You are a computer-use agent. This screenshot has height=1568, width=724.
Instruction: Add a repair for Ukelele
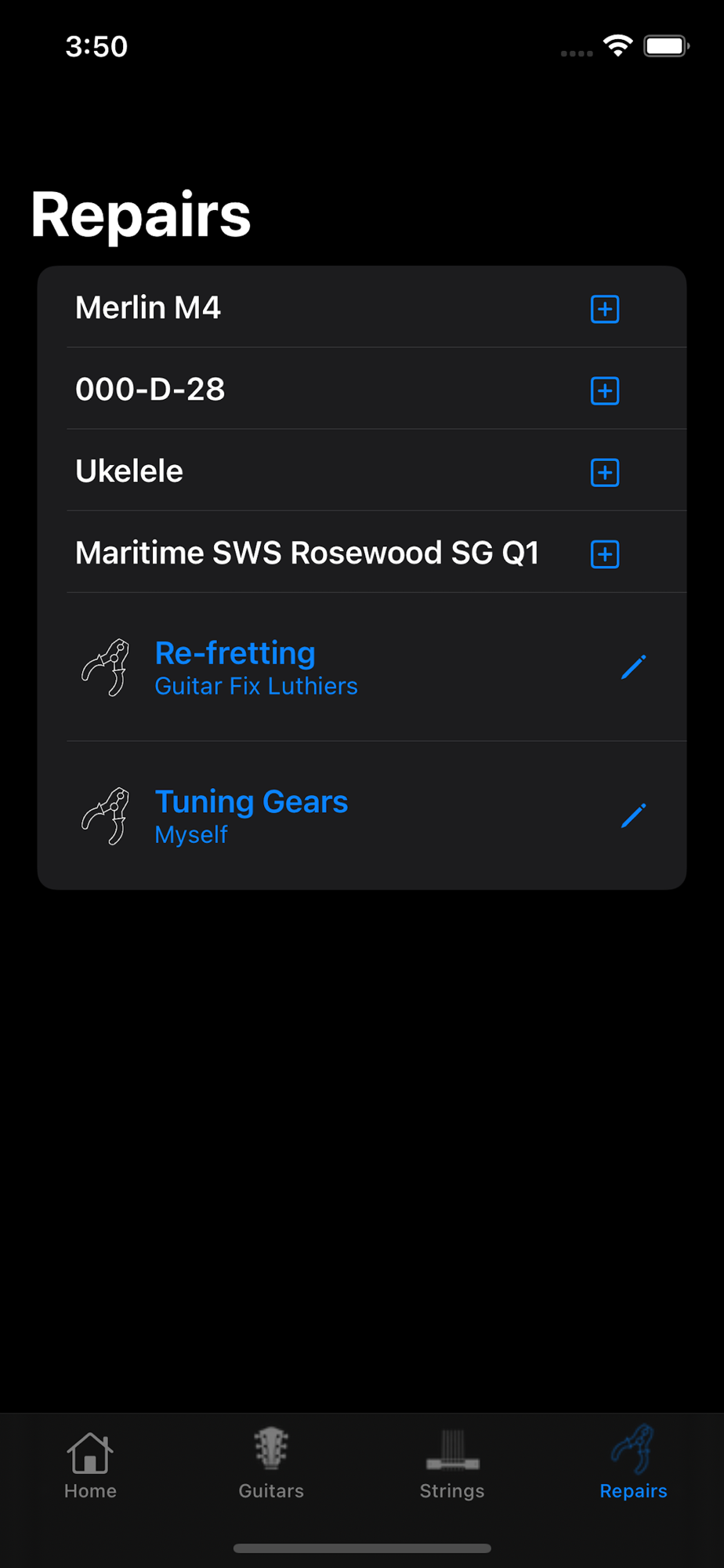pyautogui.click(x=604, y=473)
